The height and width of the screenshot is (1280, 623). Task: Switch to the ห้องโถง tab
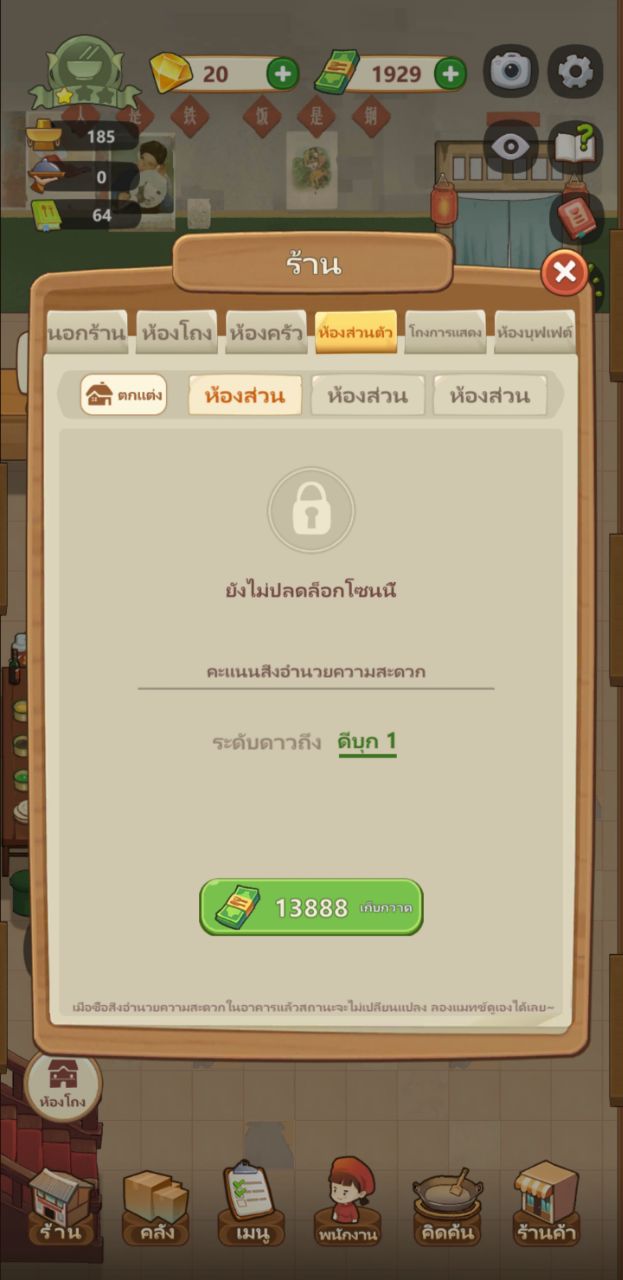pyautogui.click(x=177, y=333)
